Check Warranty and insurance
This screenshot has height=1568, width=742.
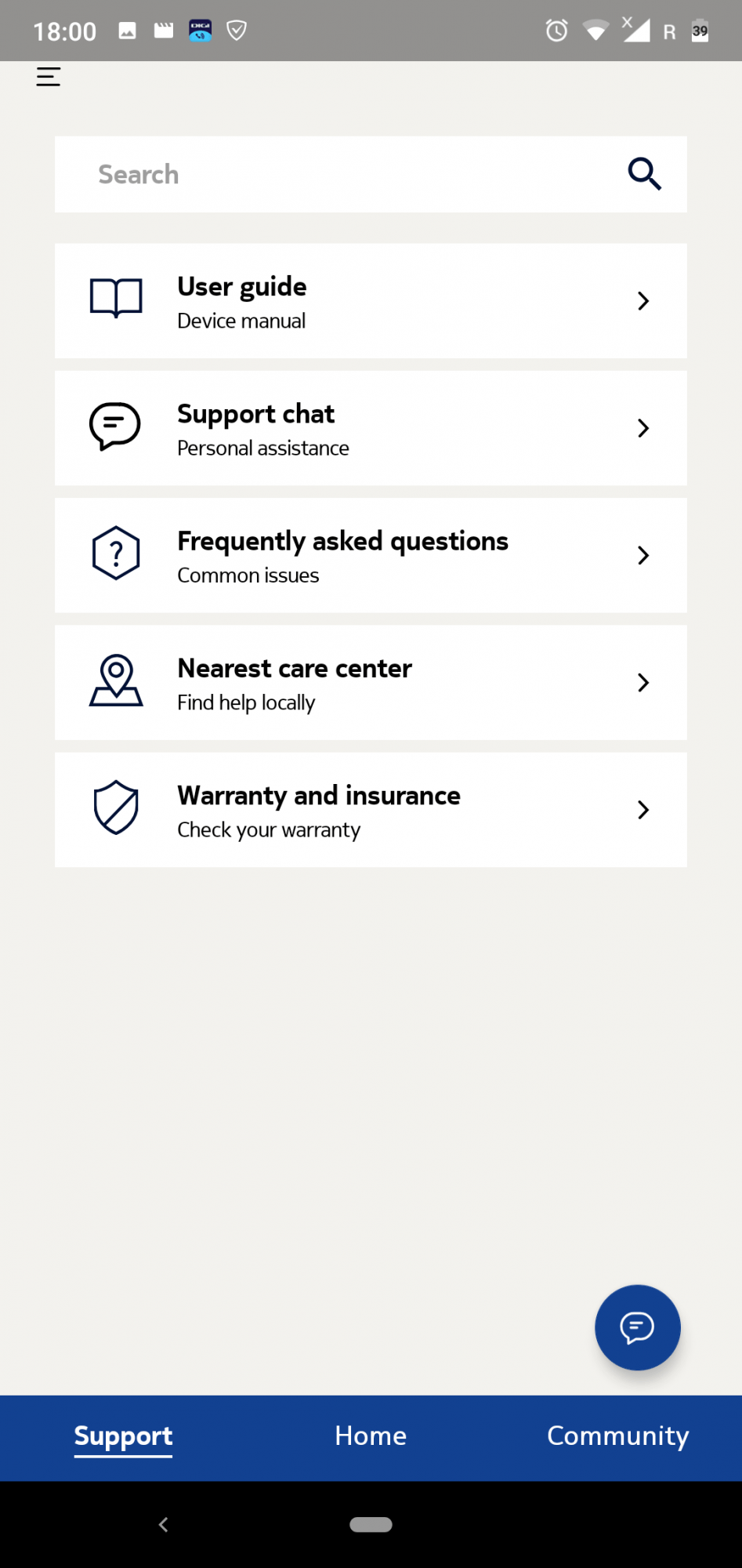point(371,810)
